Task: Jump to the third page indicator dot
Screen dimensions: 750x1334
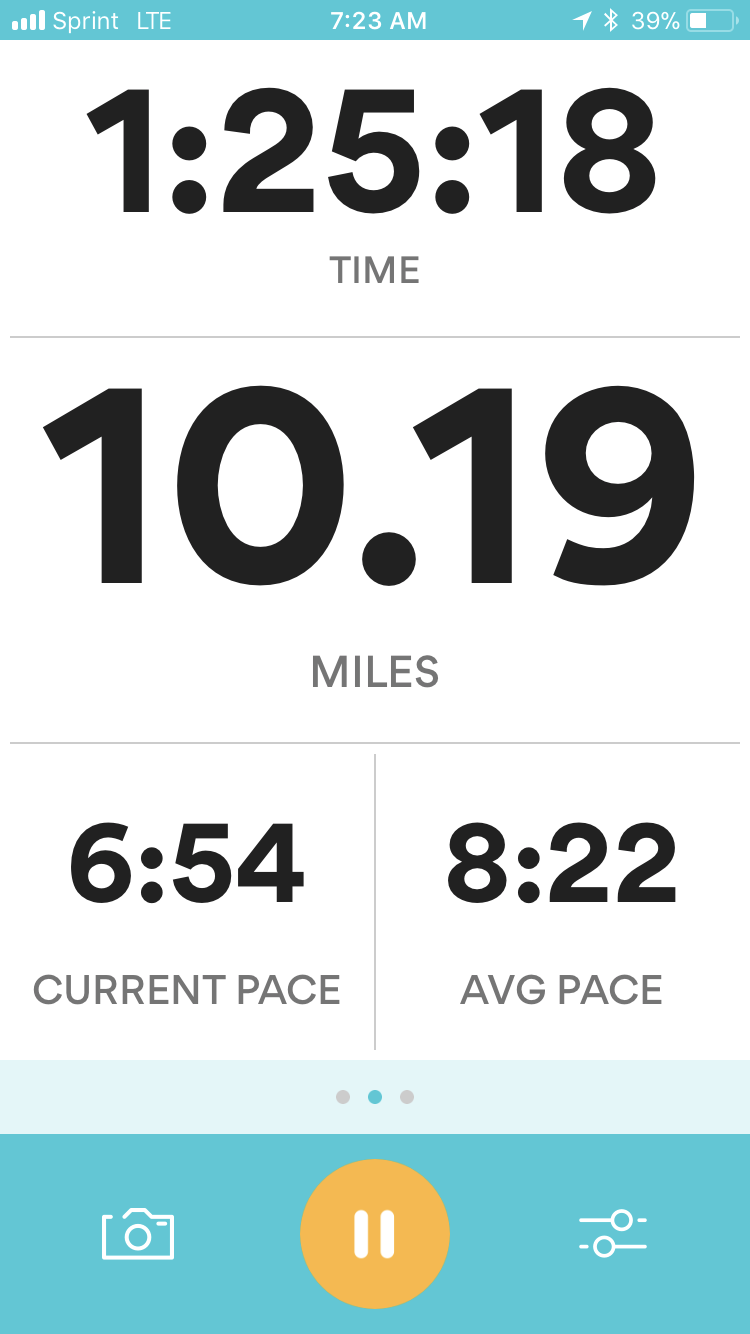Action: point(407,1097)
